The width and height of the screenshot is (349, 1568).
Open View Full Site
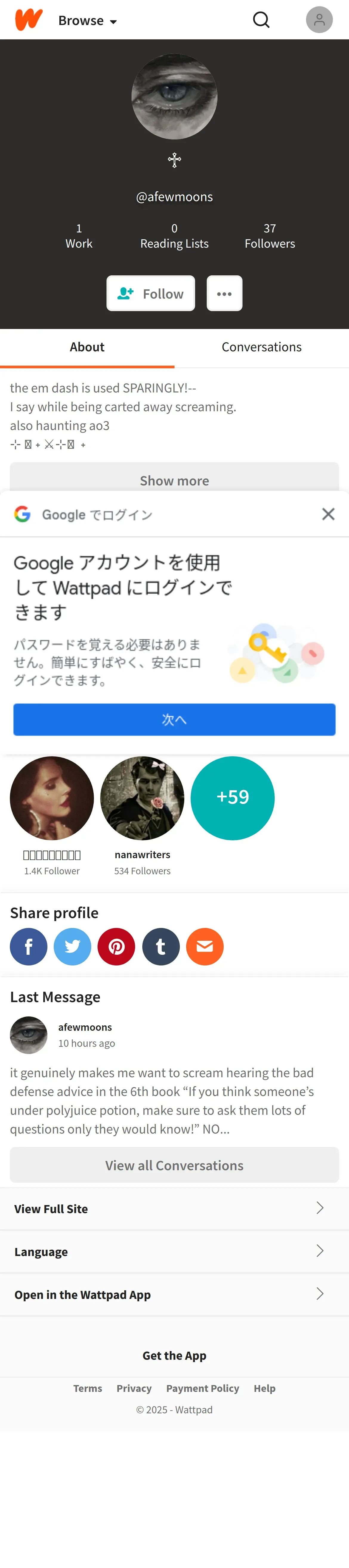point(174,1209)
